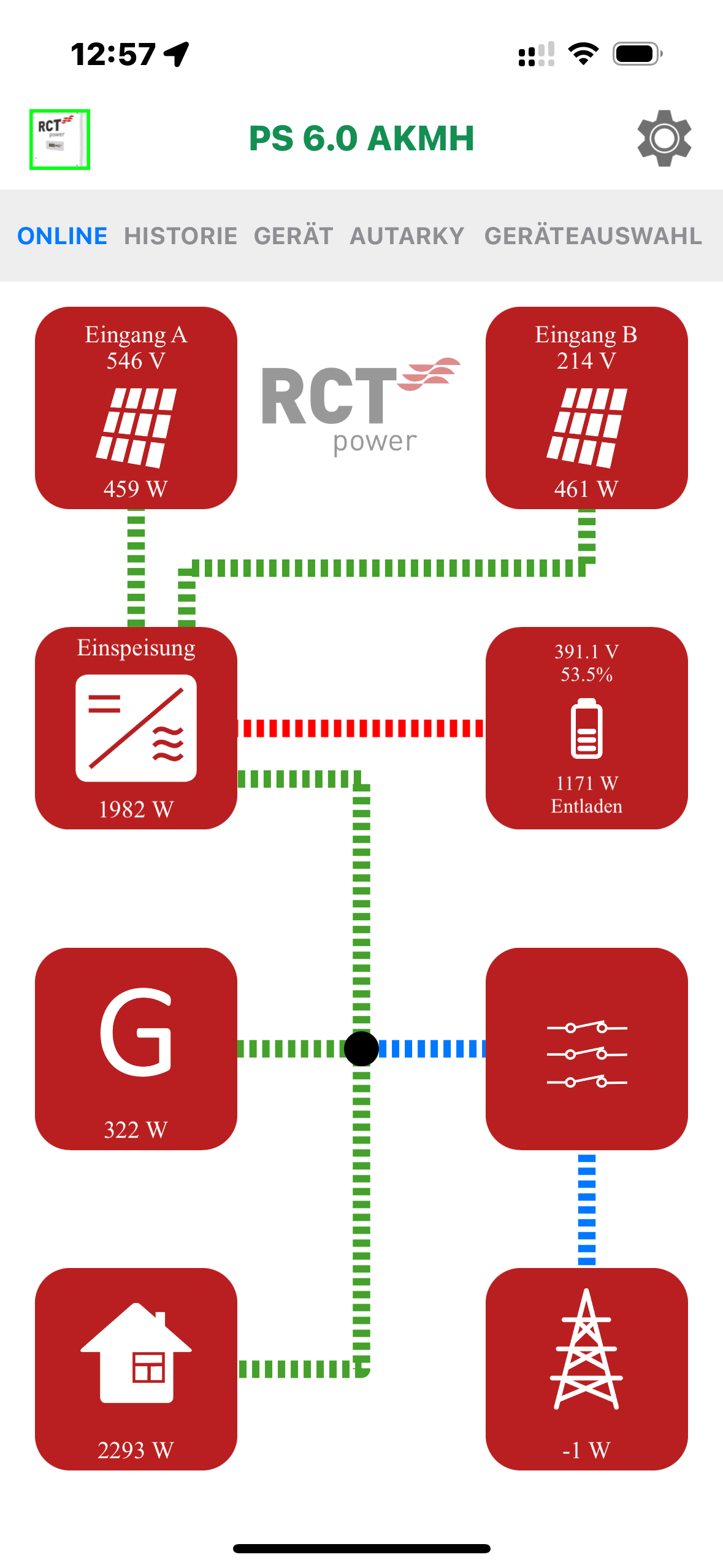Switch to the HISTORIE tab
The height and width of the screenshot is (1568, 723).
(180, 236)
